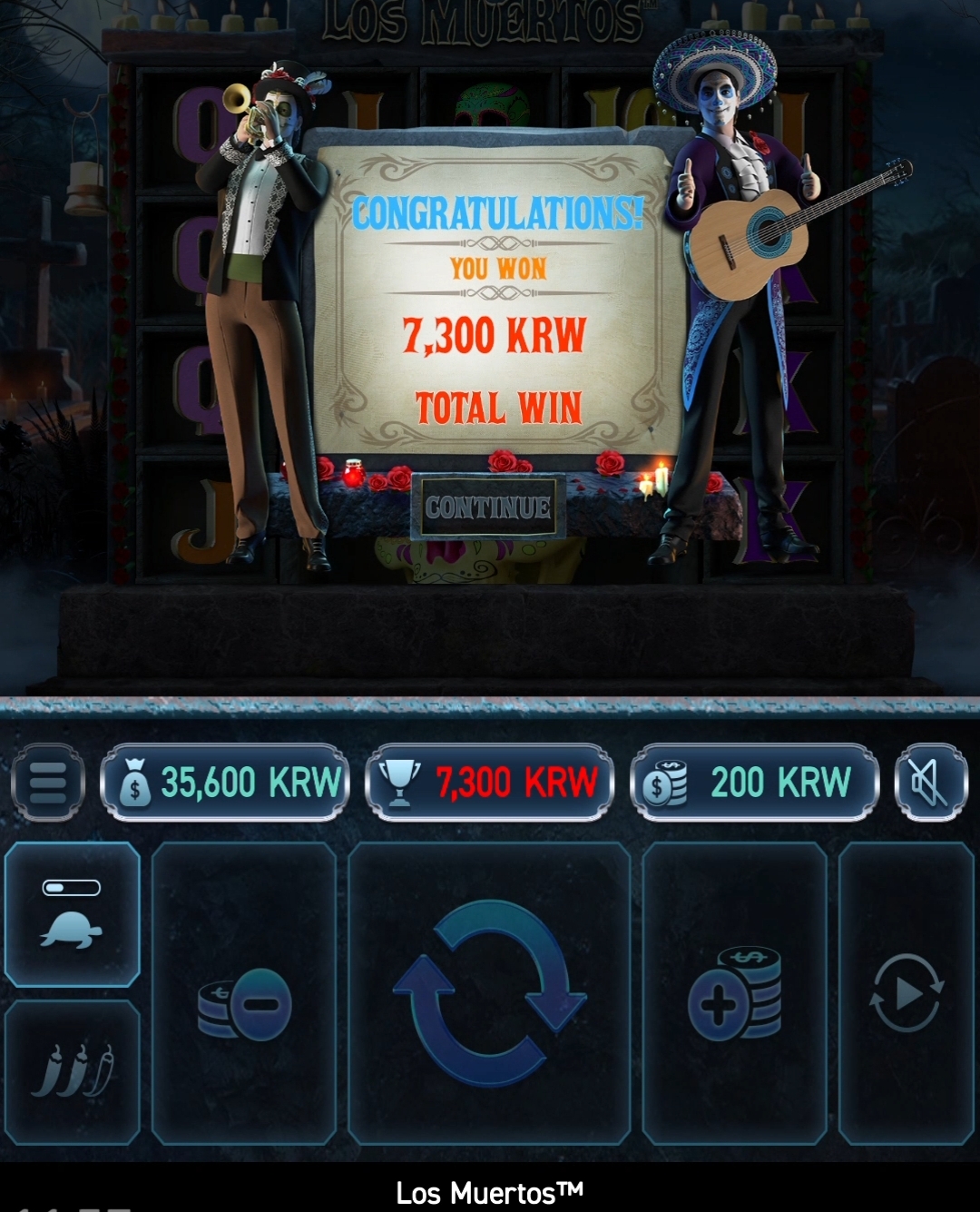Spin the reels with circular arrows

click(489, 993)
